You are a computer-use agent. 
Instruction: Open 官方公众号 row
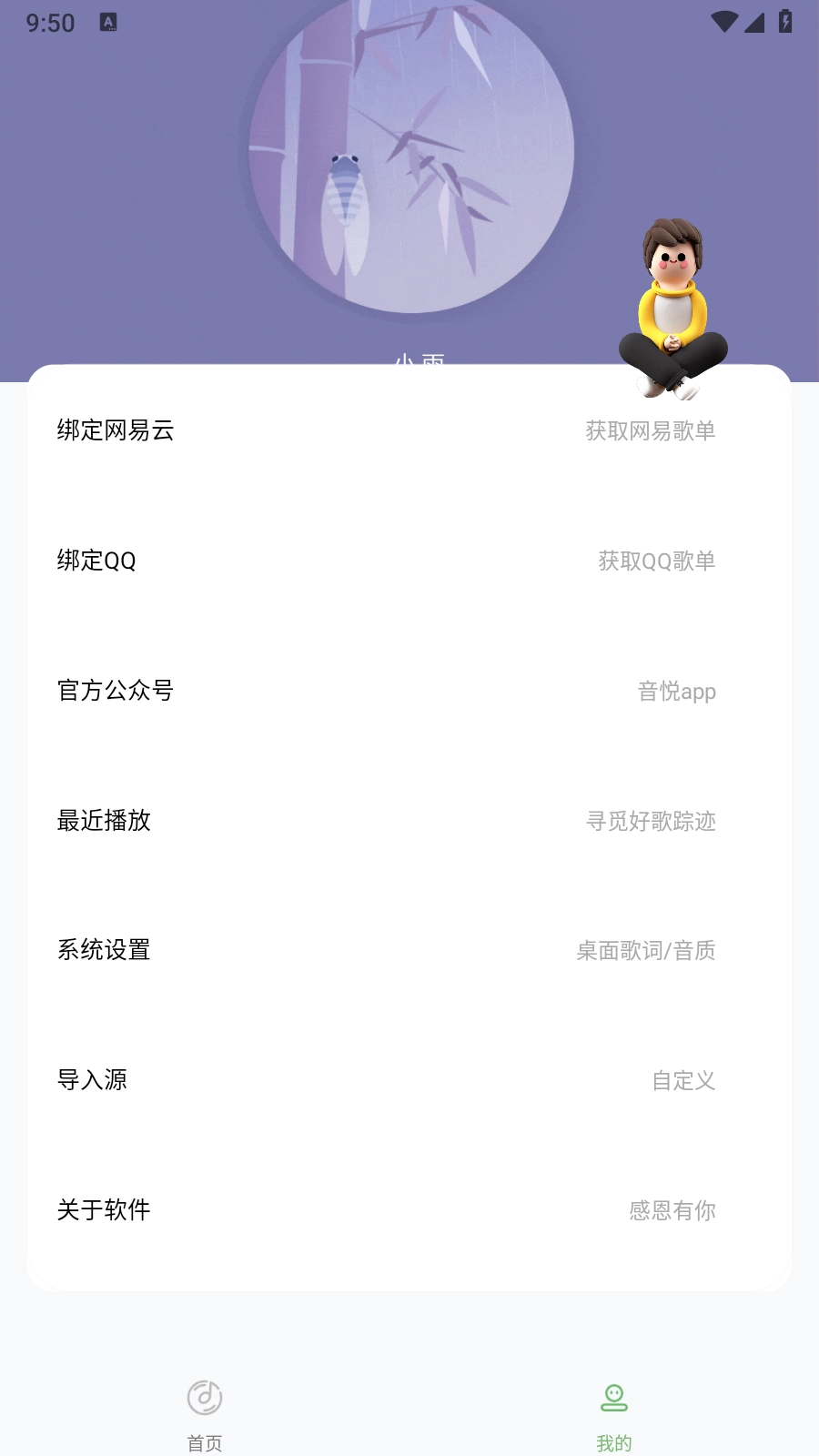408,691
